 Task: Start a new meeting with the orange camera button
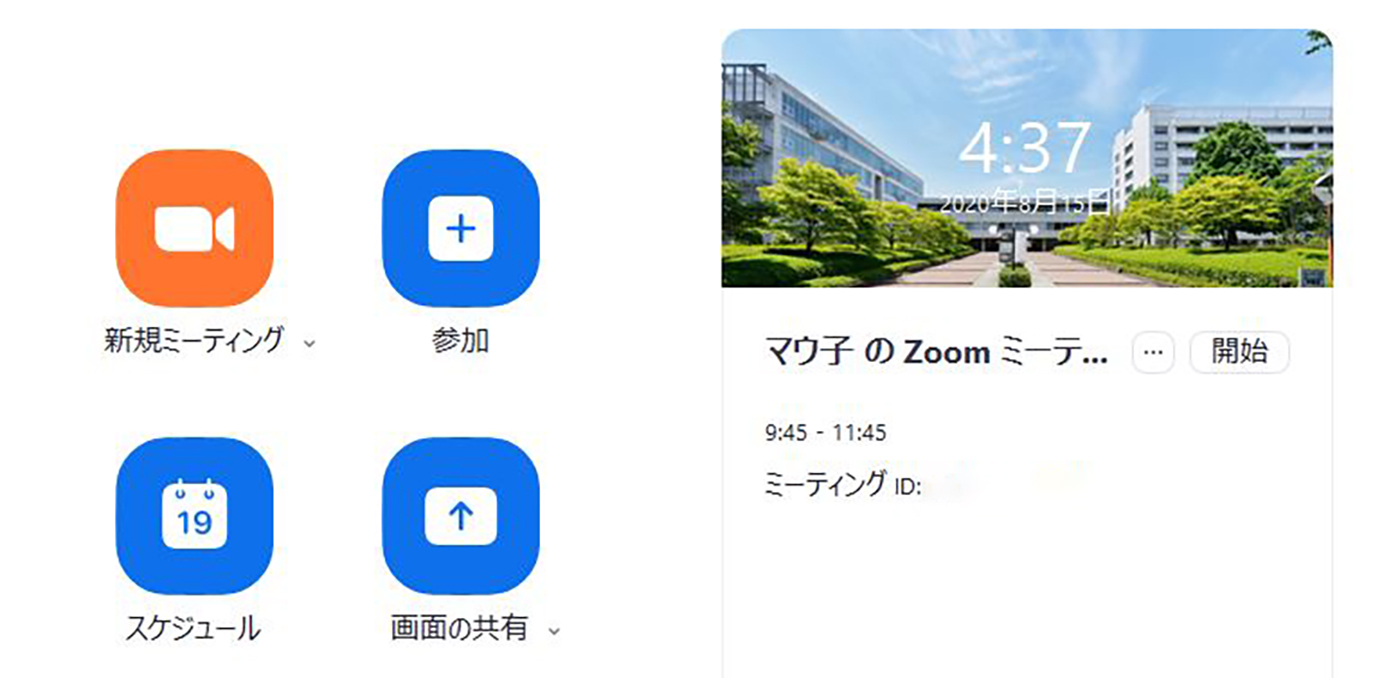[x=194, y=228]
